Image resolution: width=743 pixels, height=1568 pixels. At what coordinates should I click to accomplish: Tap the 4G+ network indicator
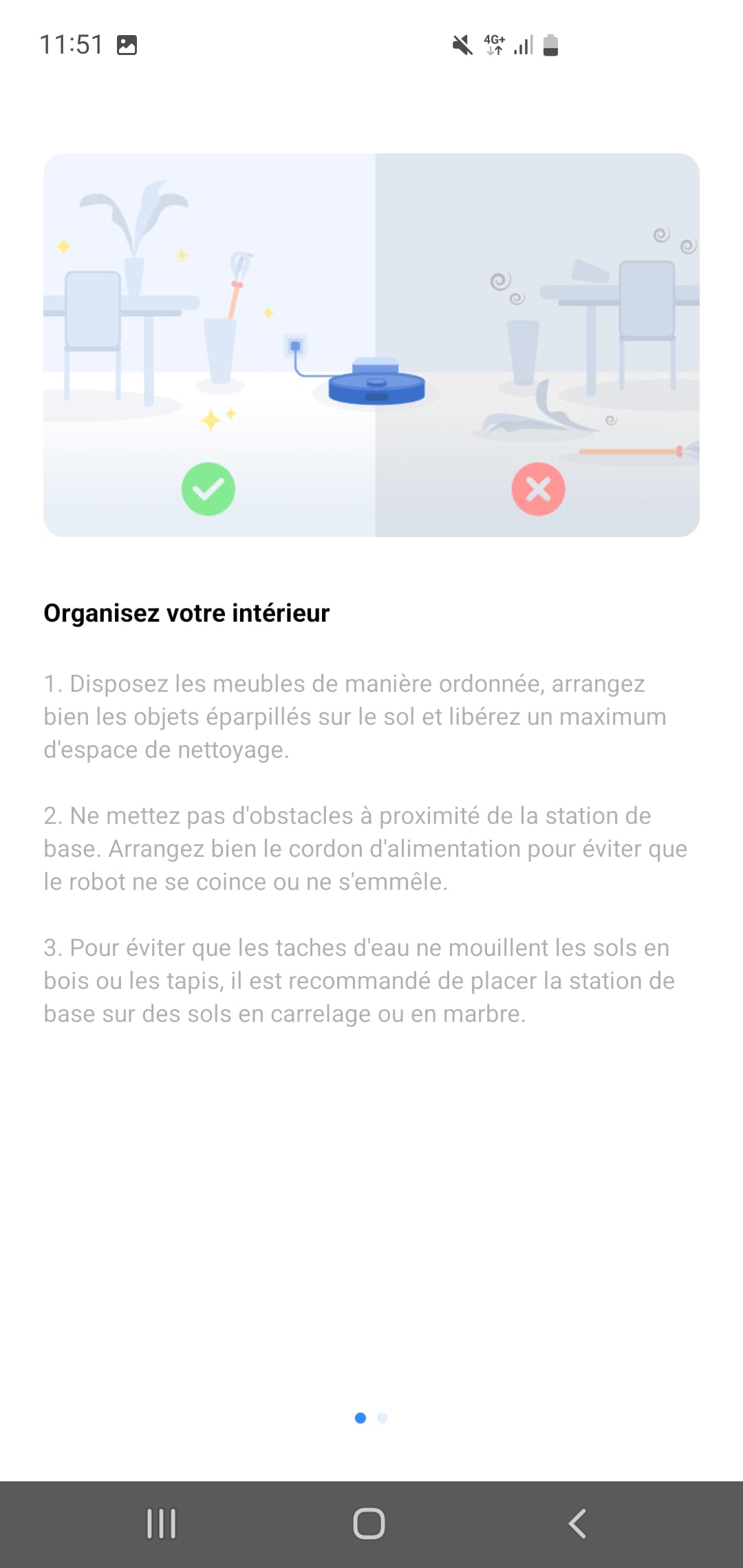pyautogui.click(x=493, y=44)
